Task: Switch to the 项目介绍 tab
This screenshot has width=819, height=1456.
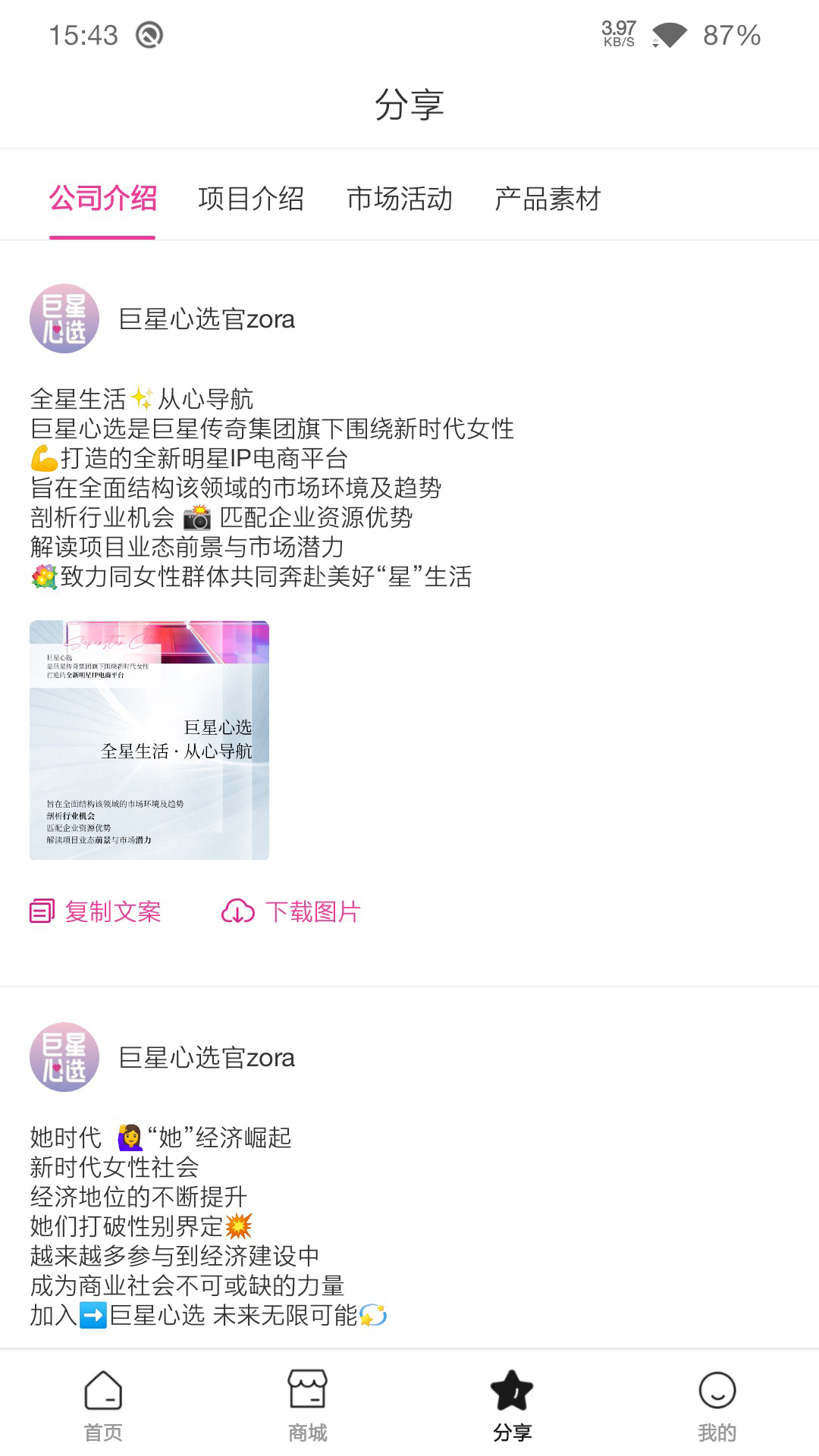Action: (x=251, y=199)
